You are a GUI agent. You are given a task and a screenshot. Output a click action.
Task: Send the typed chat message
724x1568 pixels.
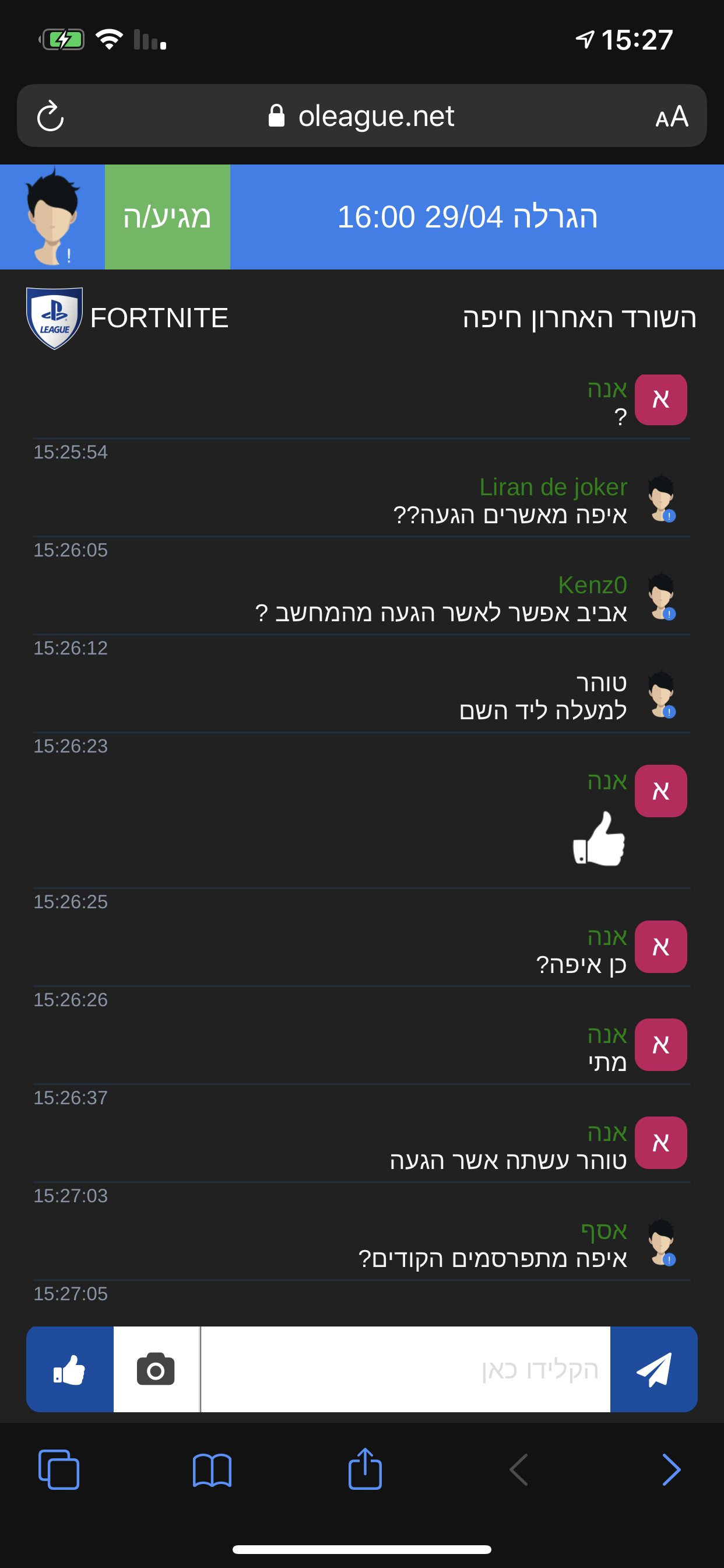coord(653,1369)
